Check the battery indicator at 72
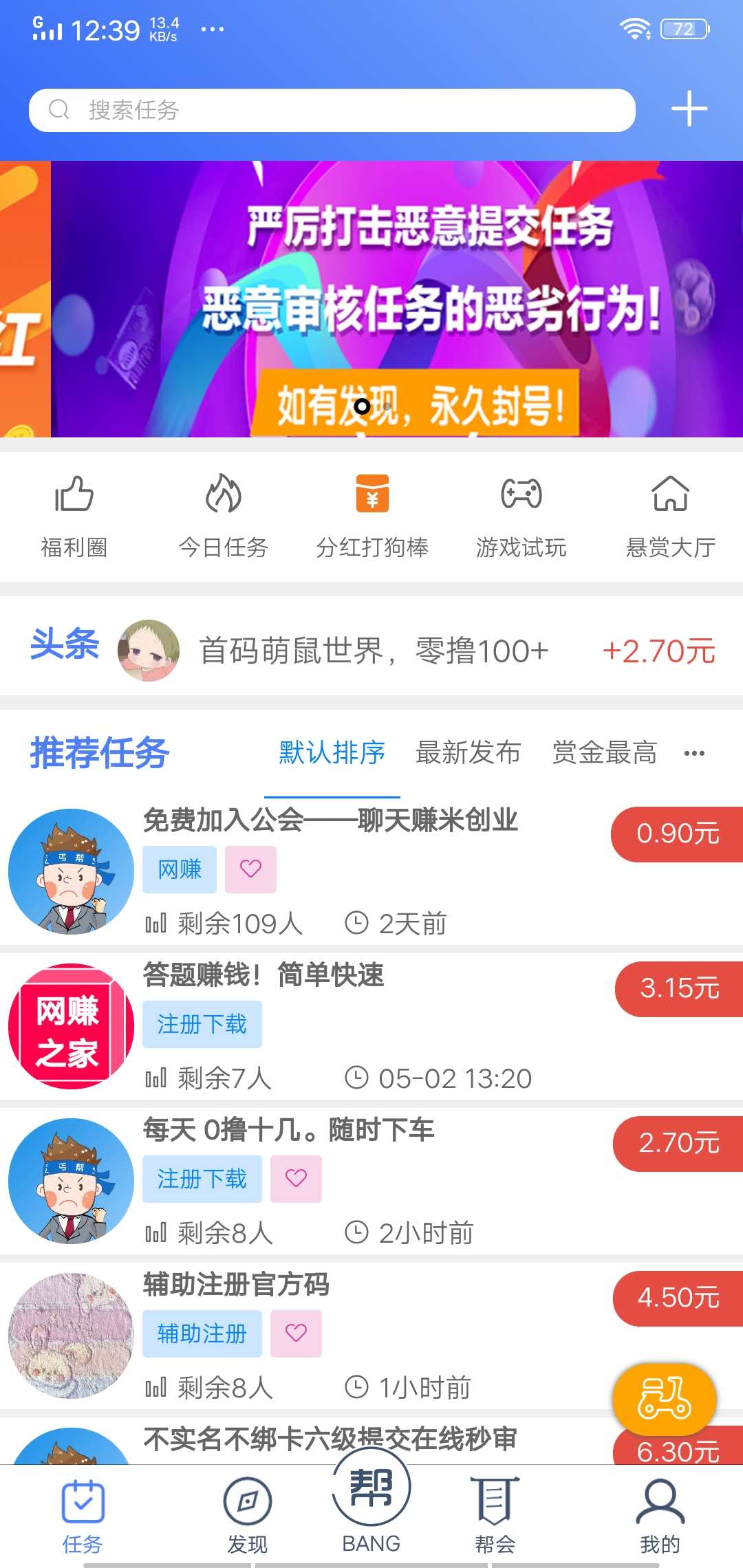Viewport: 743px width, 1568px height. 683,28
